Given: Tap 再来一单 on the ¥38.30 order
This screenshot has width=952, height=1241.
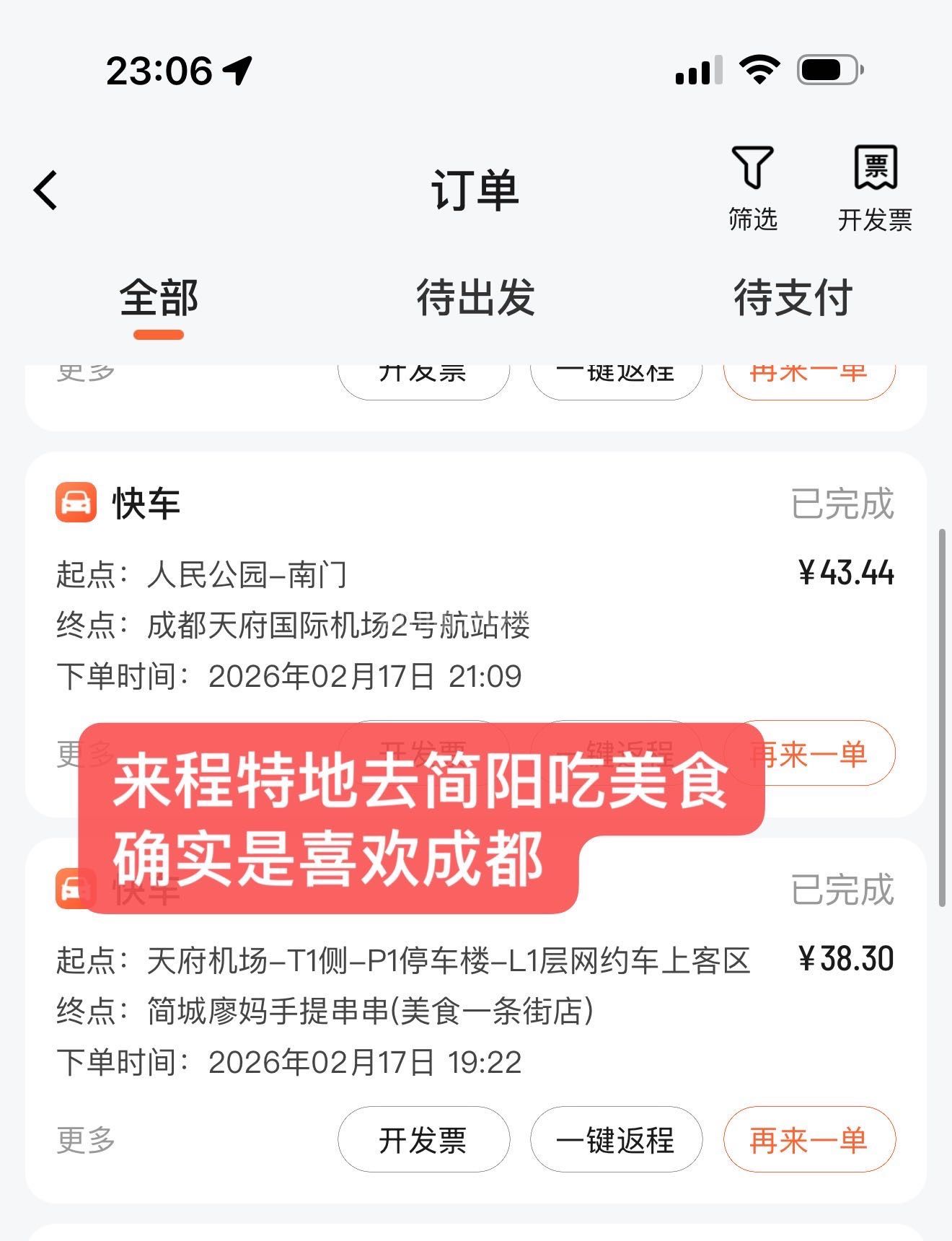Looking at the screenshot, I should 809,1140.
